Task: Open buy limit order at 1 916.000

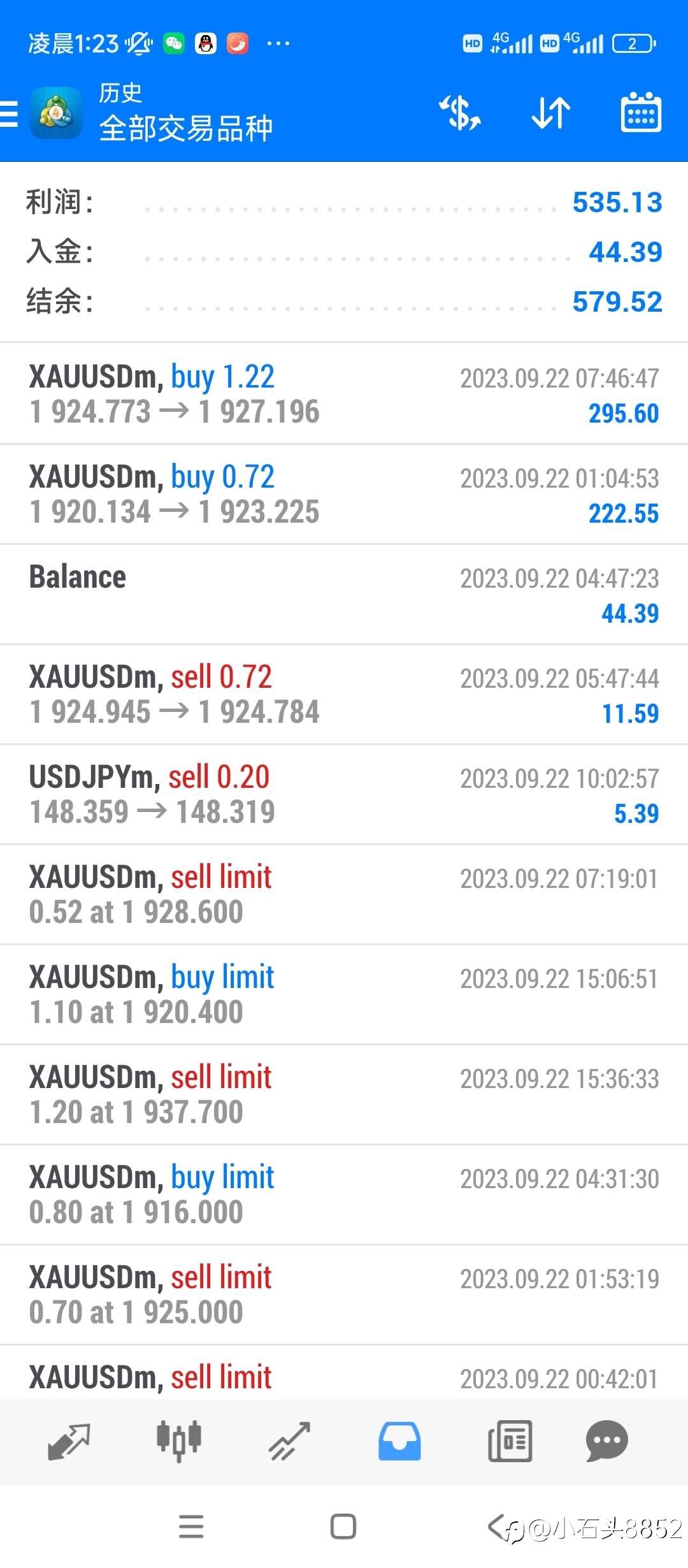Action: [344, 1194]
